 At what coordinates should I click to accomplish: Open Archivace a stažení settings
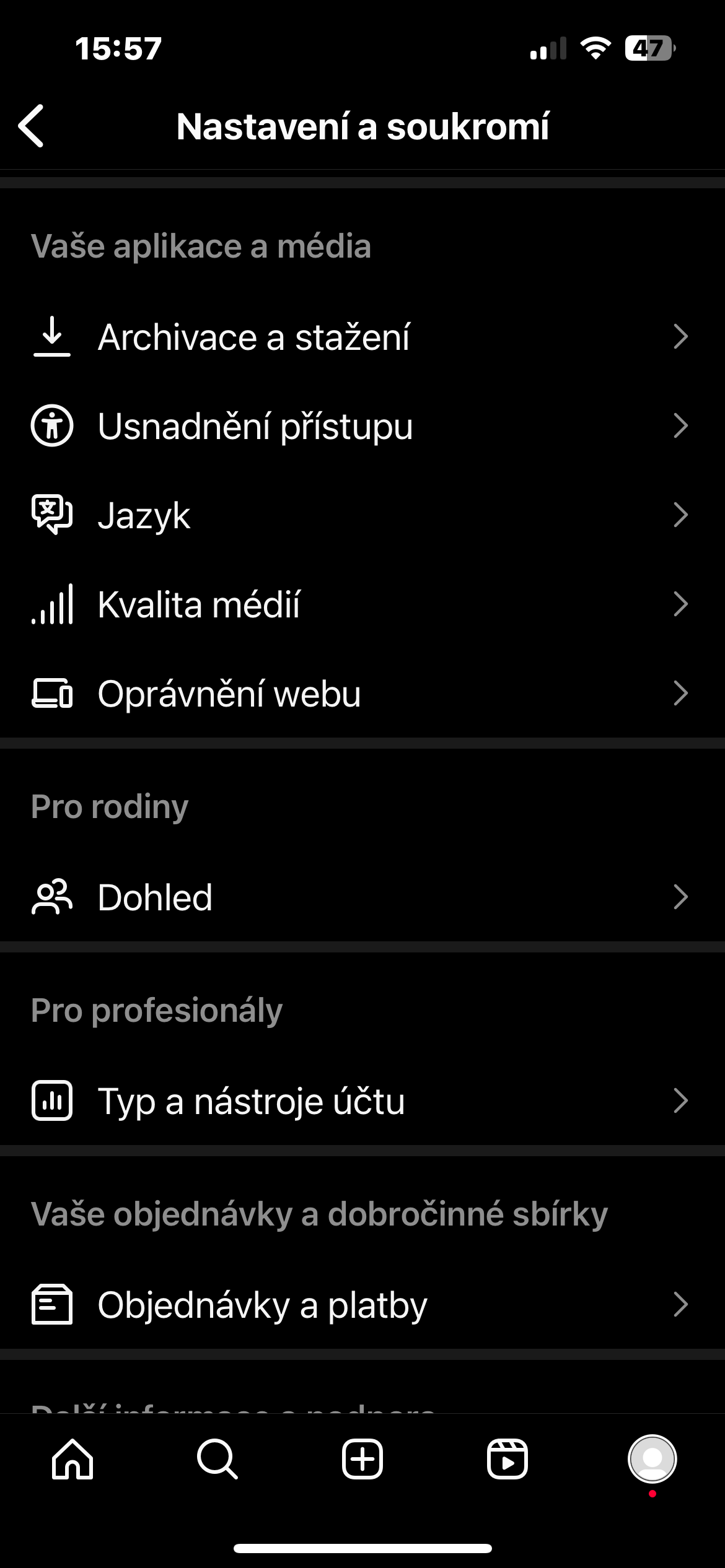pyautogui.click(x=362, y=337)
